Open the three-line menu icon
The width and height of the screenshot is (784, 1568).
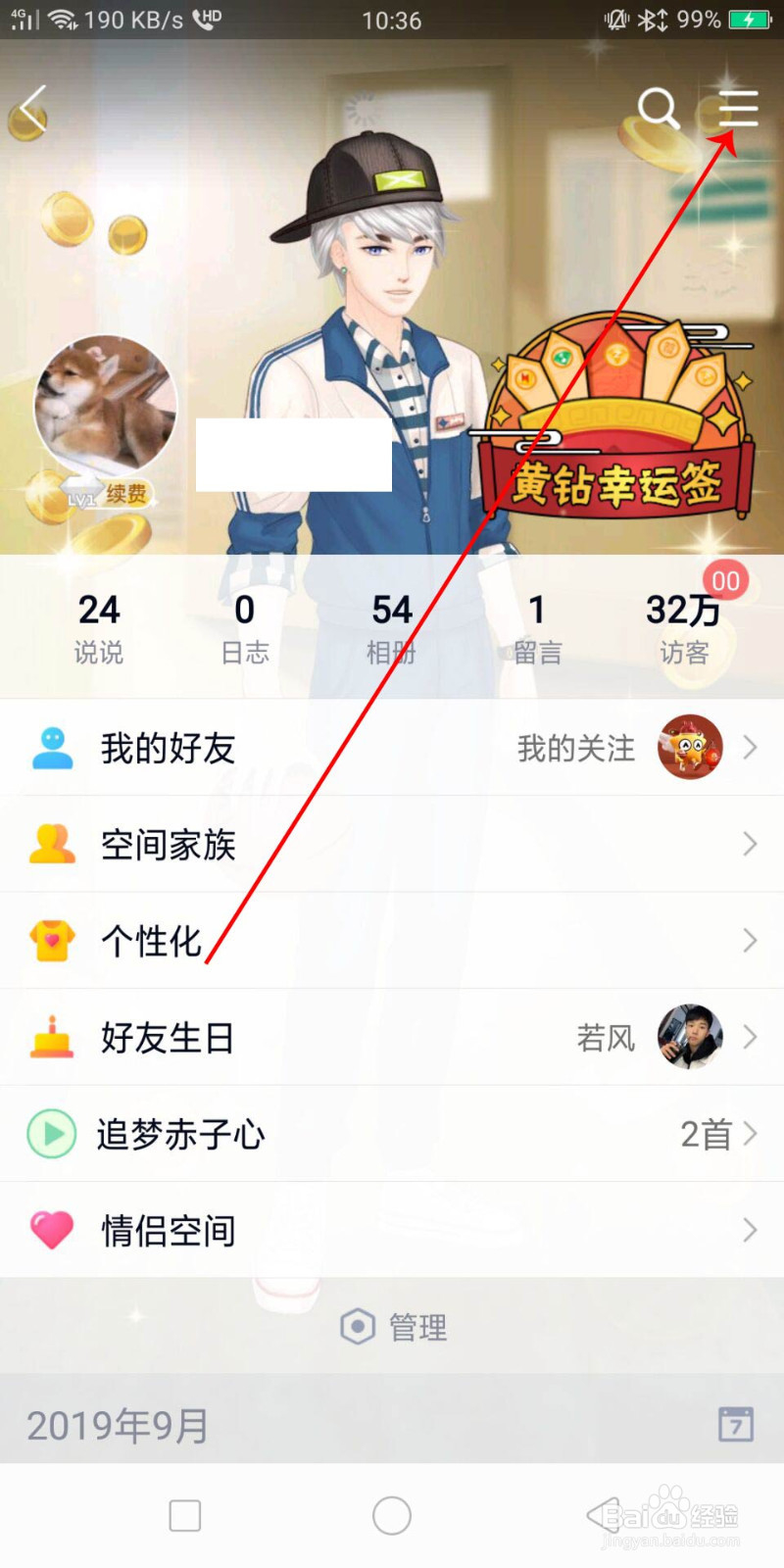click(738, 108)
